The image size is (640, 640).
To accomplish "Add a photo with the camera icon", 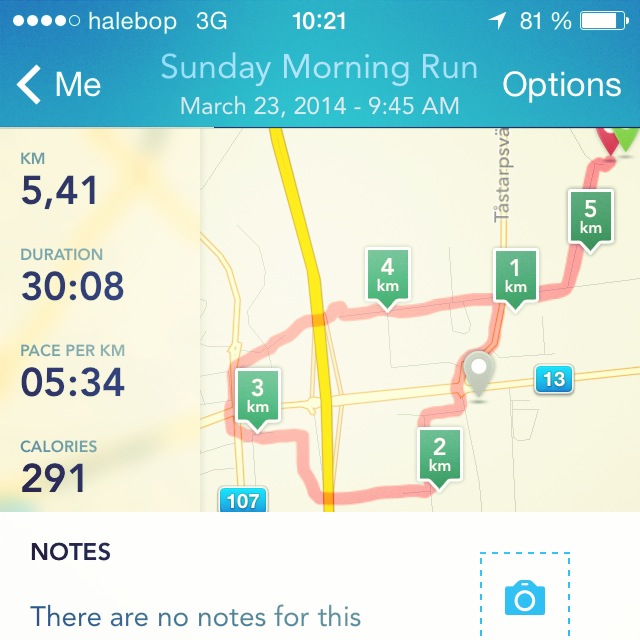I will point(524,598).
